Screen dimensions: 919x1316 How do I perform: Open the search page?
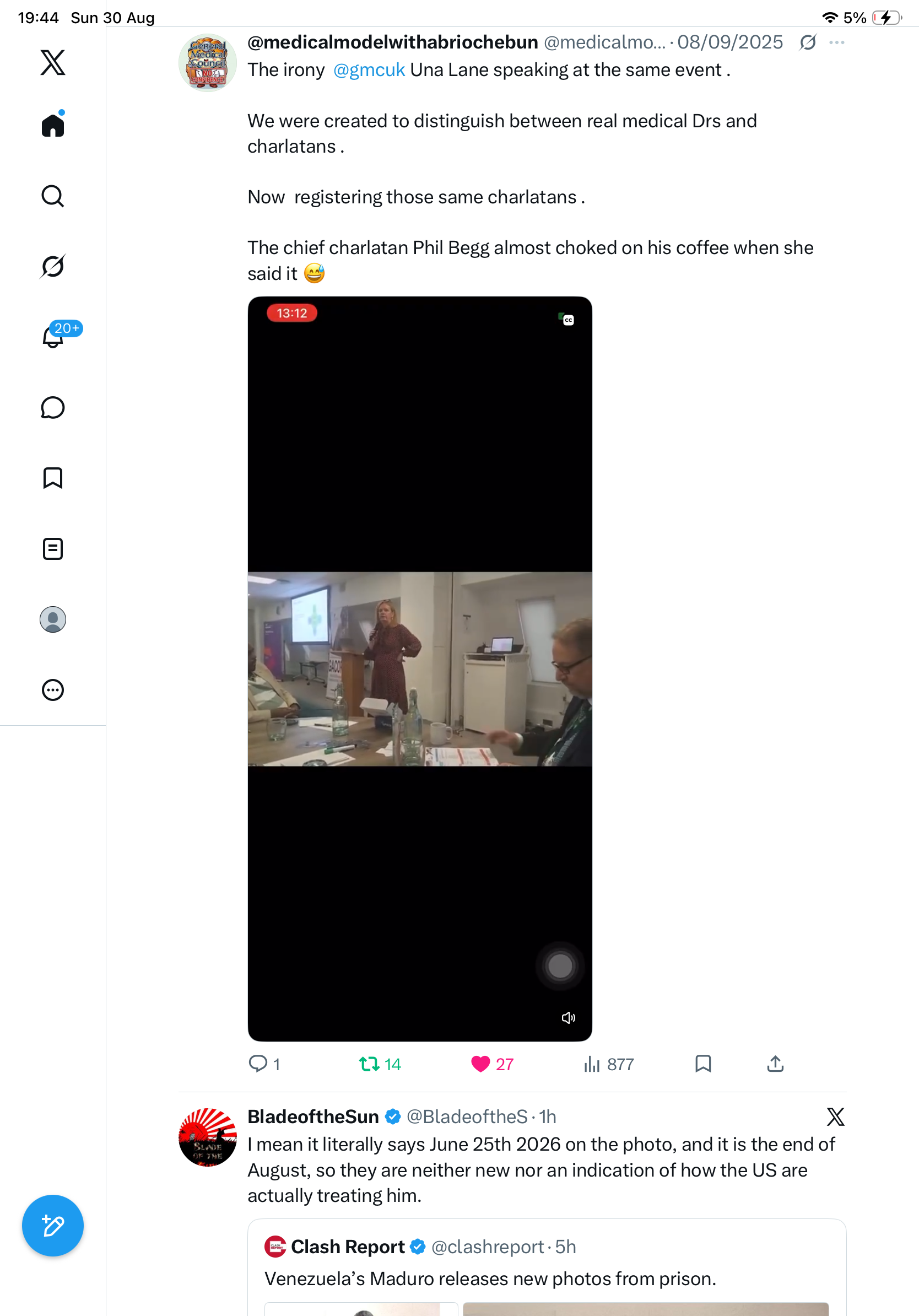coord(53,196)
